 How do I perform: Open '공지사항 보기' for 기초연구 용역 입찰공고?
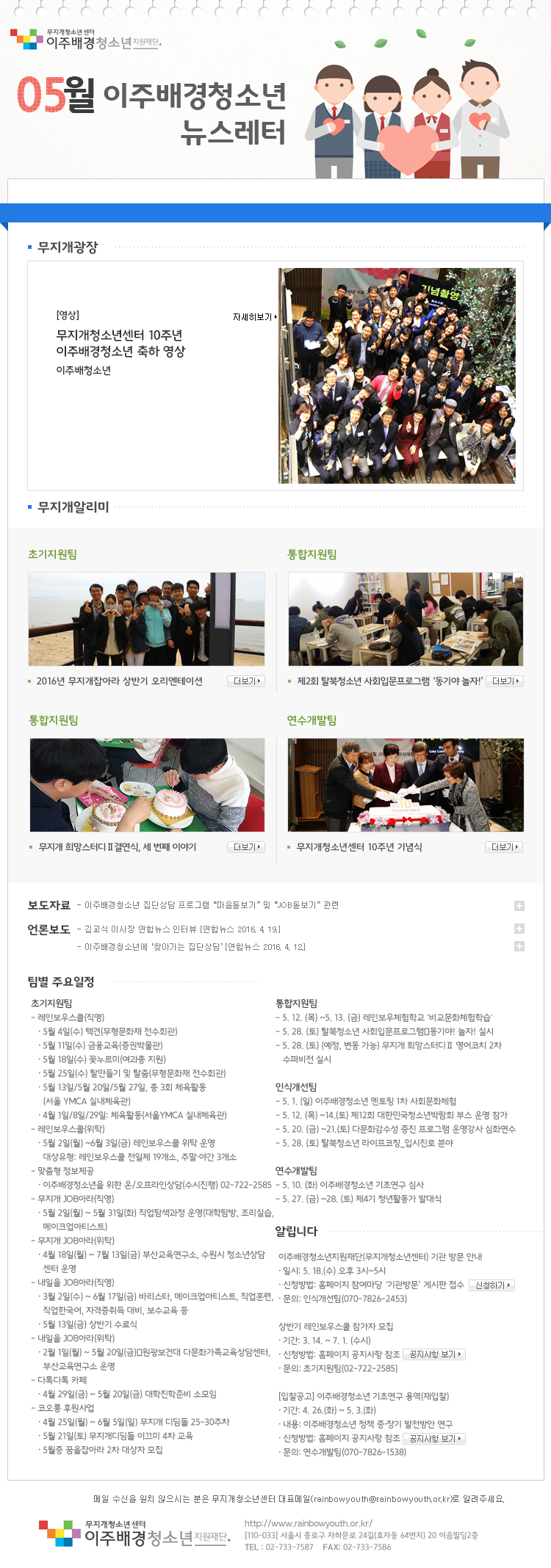click(436, 1439)
